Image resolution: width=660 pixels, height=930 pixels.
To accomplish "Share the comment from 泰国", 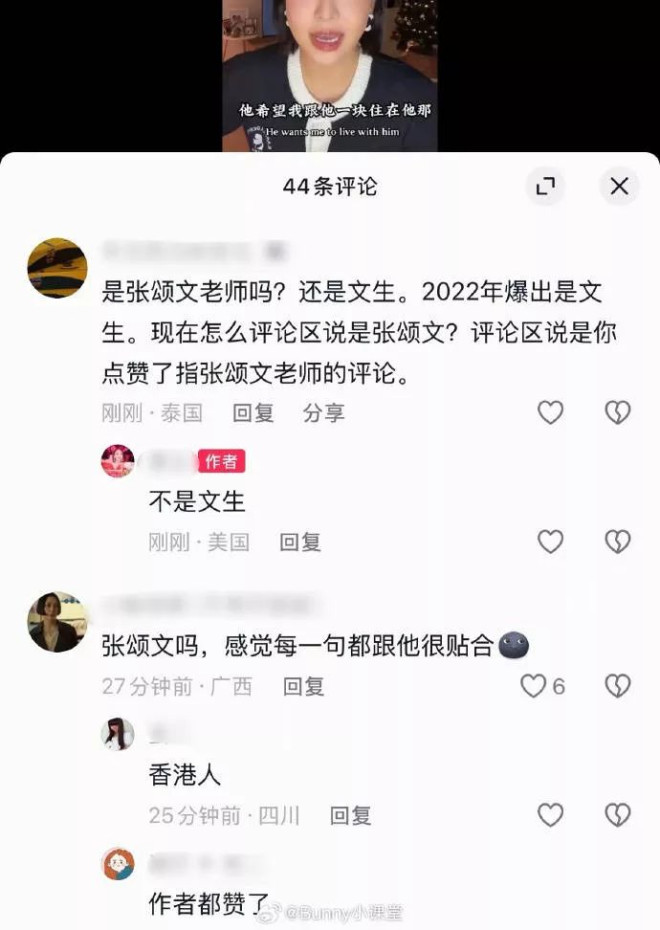I will pyautogui.click(x=323, y=412).
